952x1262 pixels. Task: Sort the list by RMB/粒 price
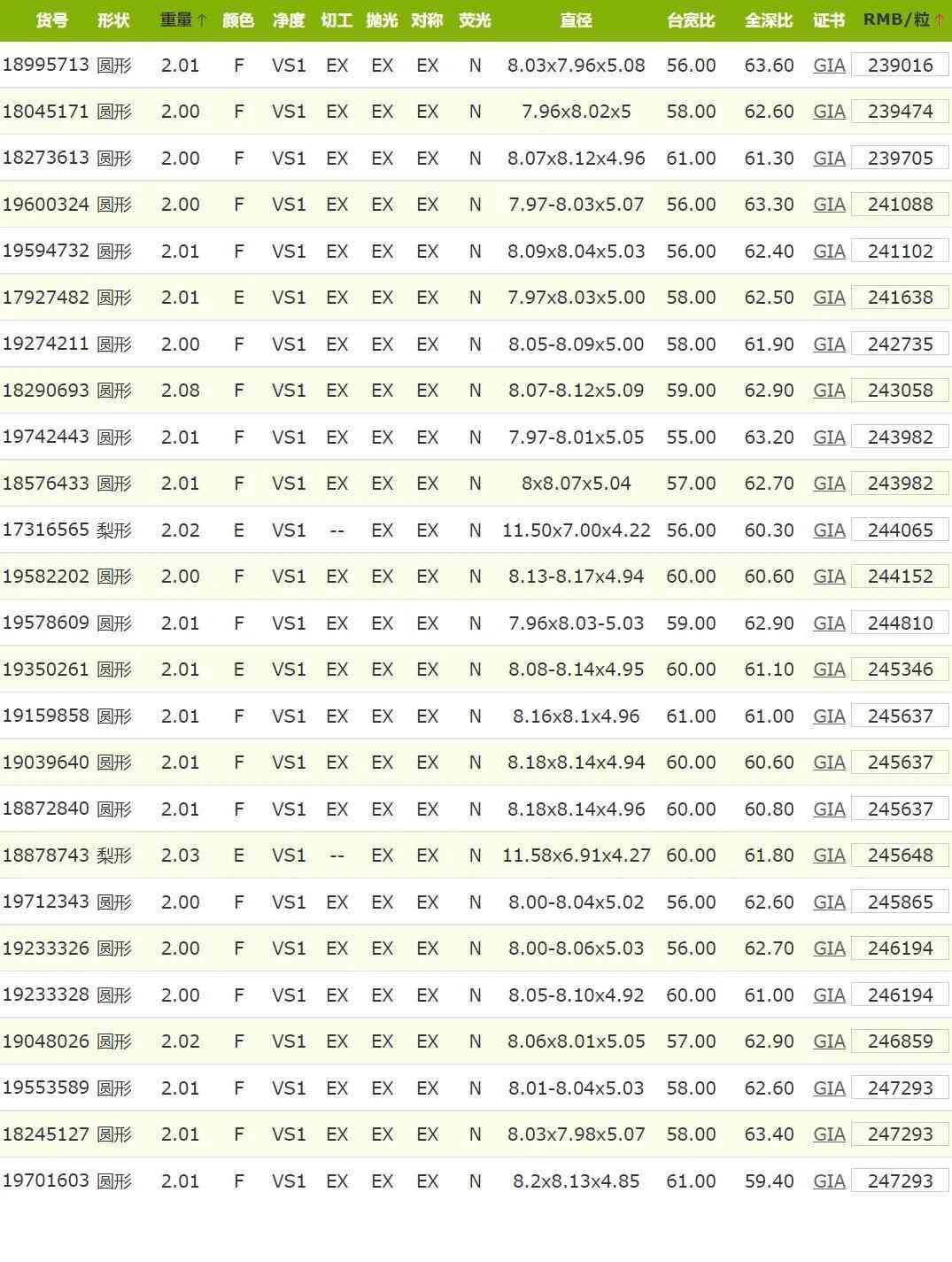pos(902,20)
